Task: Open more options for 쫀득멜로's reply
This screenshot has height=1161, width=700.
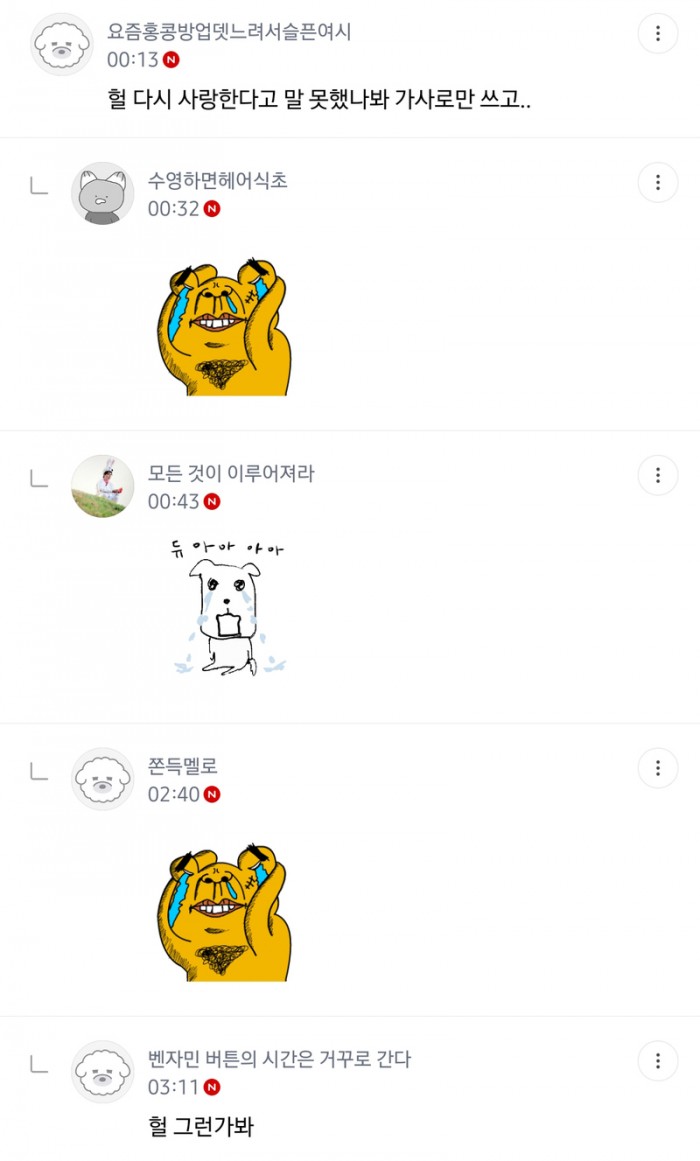Action: tap(658, 768)
